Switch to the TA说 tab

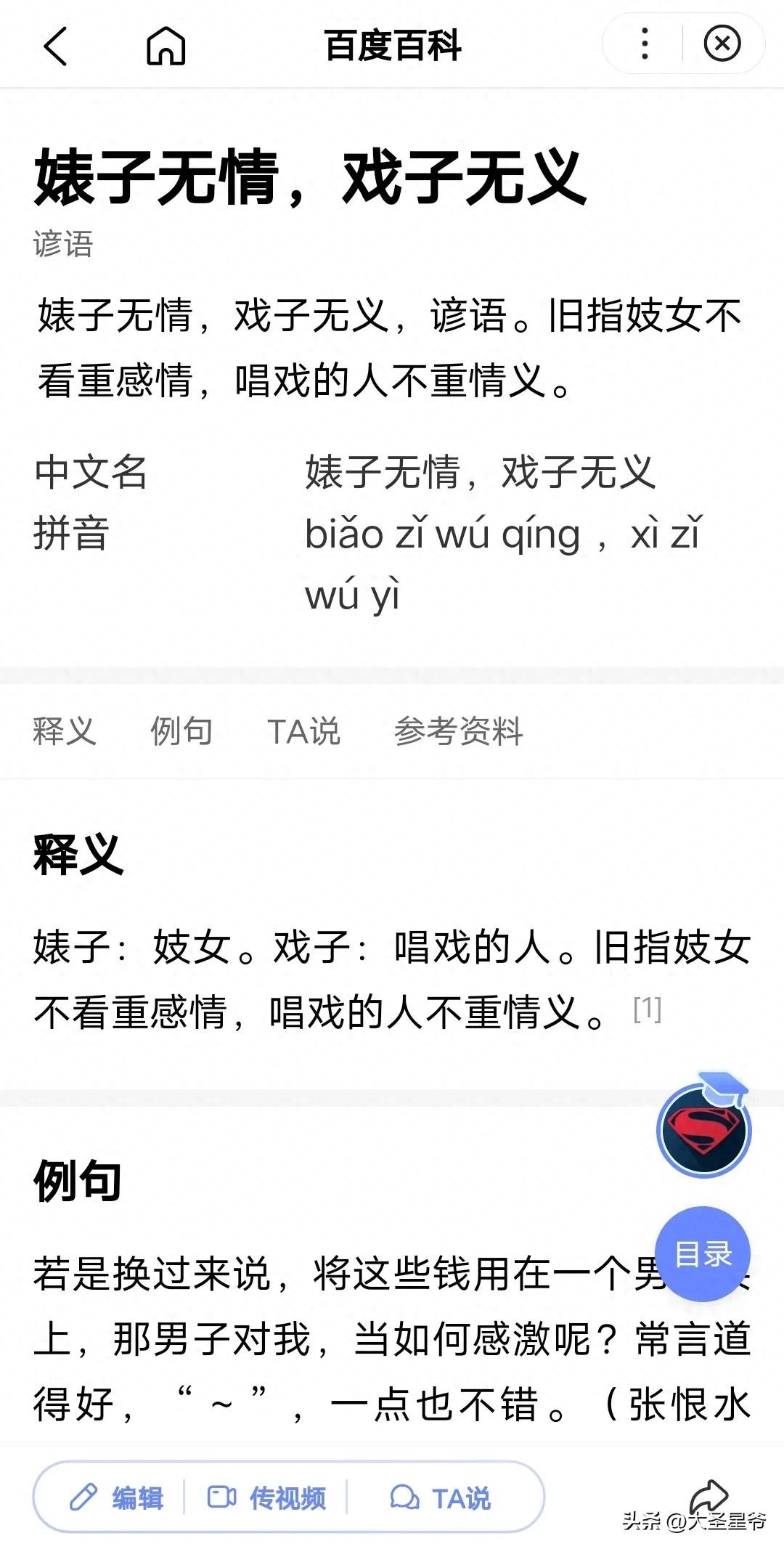[x=303, y=731]
